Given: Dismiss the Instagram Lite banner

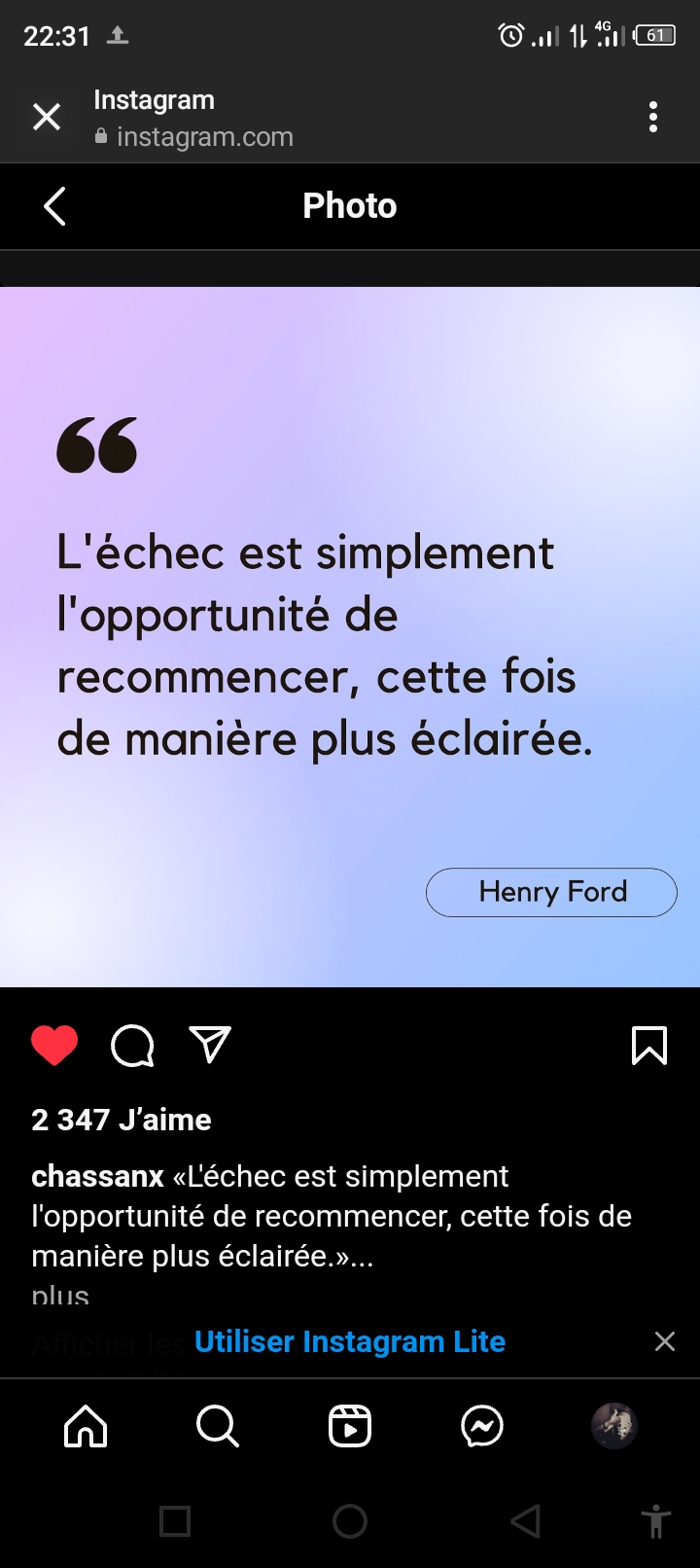Looking at the screenshot, I should point(665,1341).
